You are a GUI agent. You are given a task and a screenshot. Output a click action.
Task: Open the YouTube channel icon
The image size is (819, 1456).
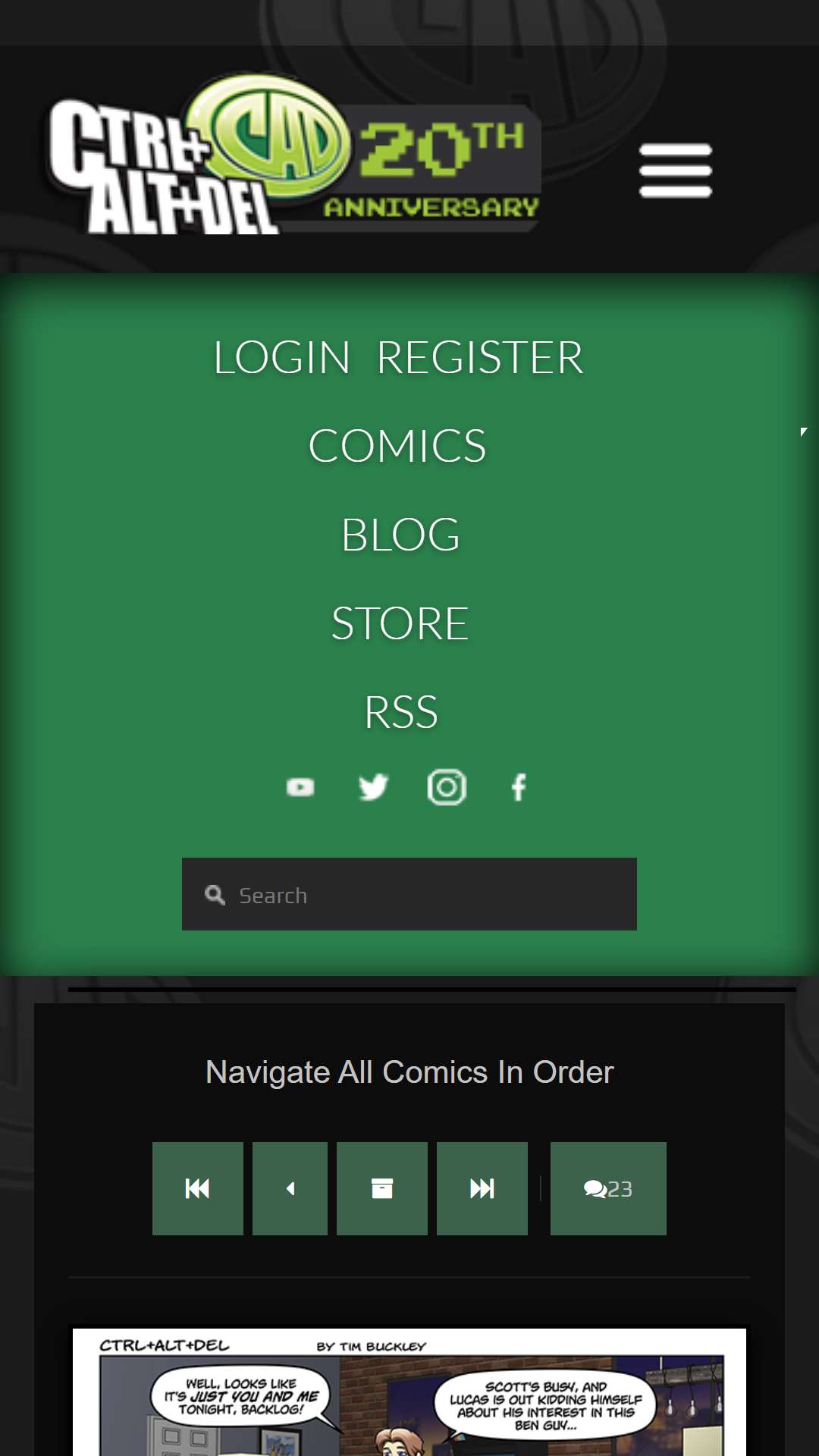300,787
